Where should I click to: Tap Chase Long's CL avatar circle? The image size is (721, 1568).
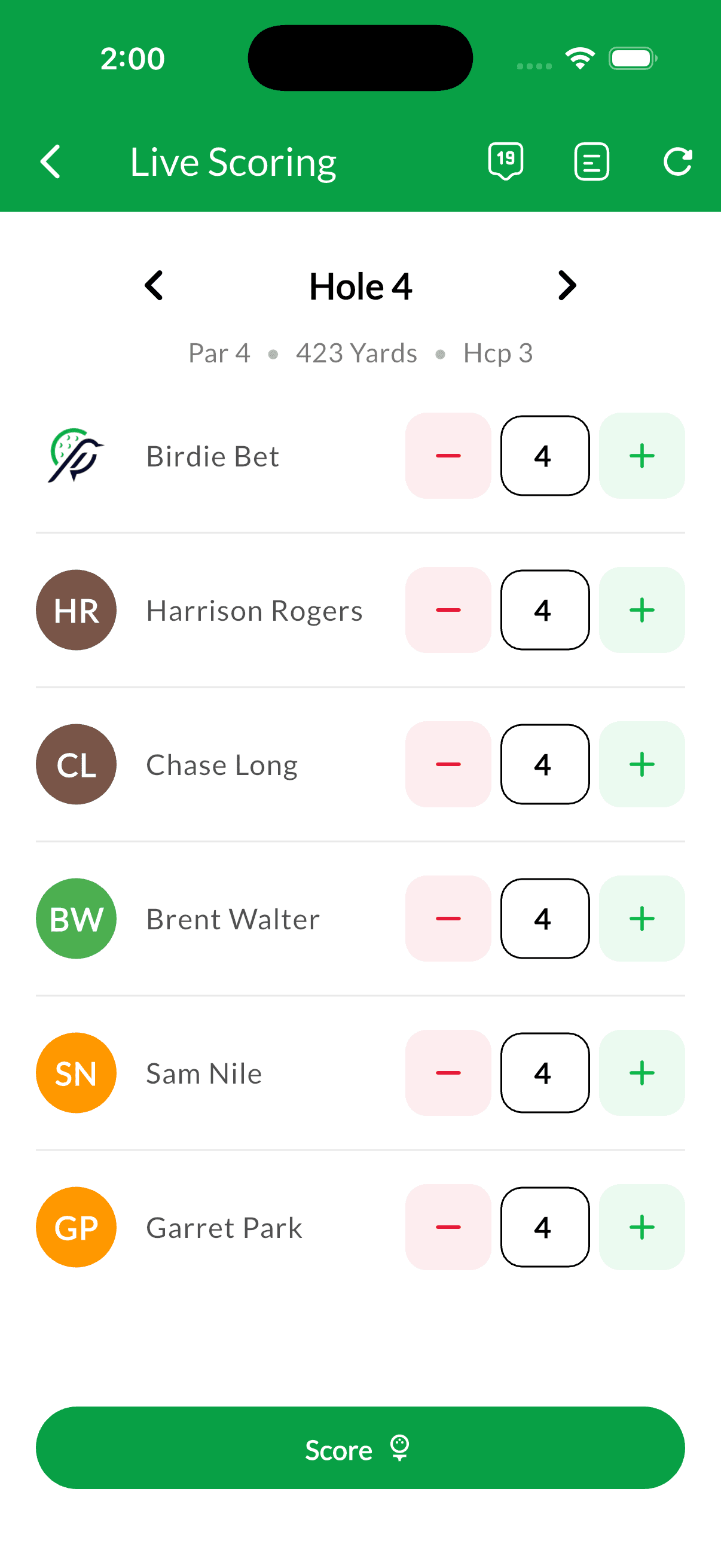click(x=76, y=764)
